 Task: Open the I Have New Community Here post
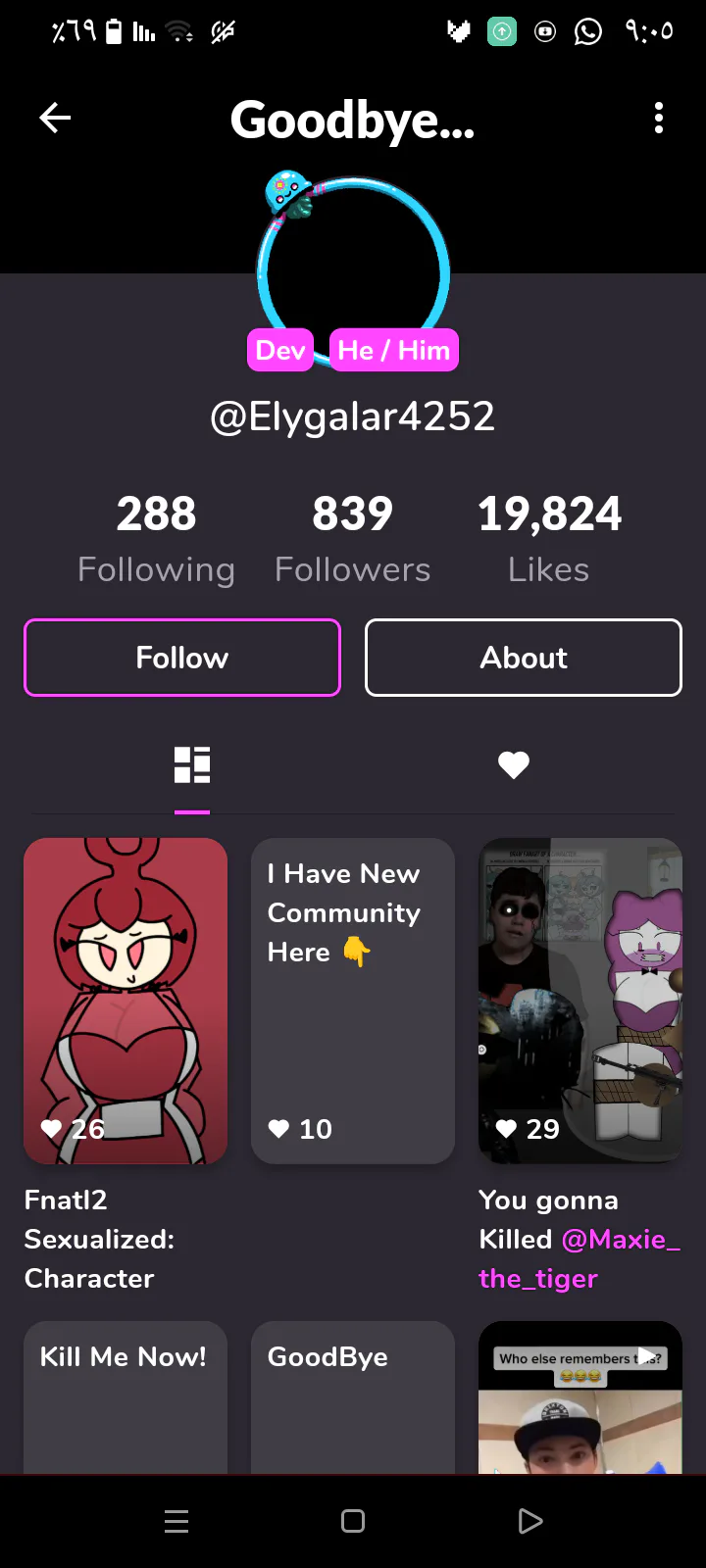pyautogui.click(x=353, y=1001)
